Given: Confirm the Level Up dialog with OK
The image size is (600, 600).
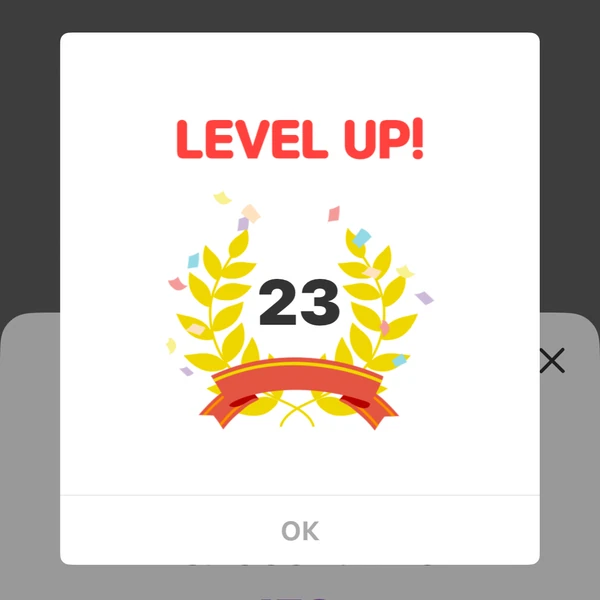Looking at the screenshot, I should (300, 531).
